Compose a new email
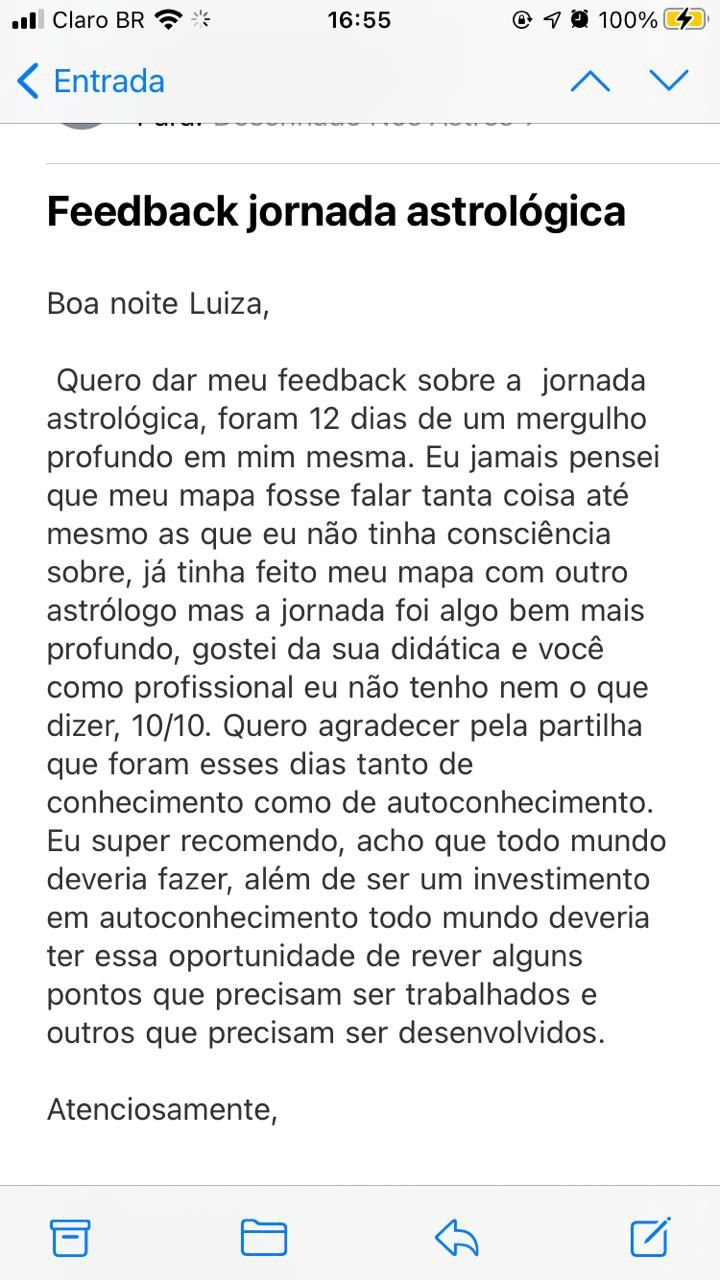The height and width of the screenshot is (1280, 720). [x=650, y=1238]
